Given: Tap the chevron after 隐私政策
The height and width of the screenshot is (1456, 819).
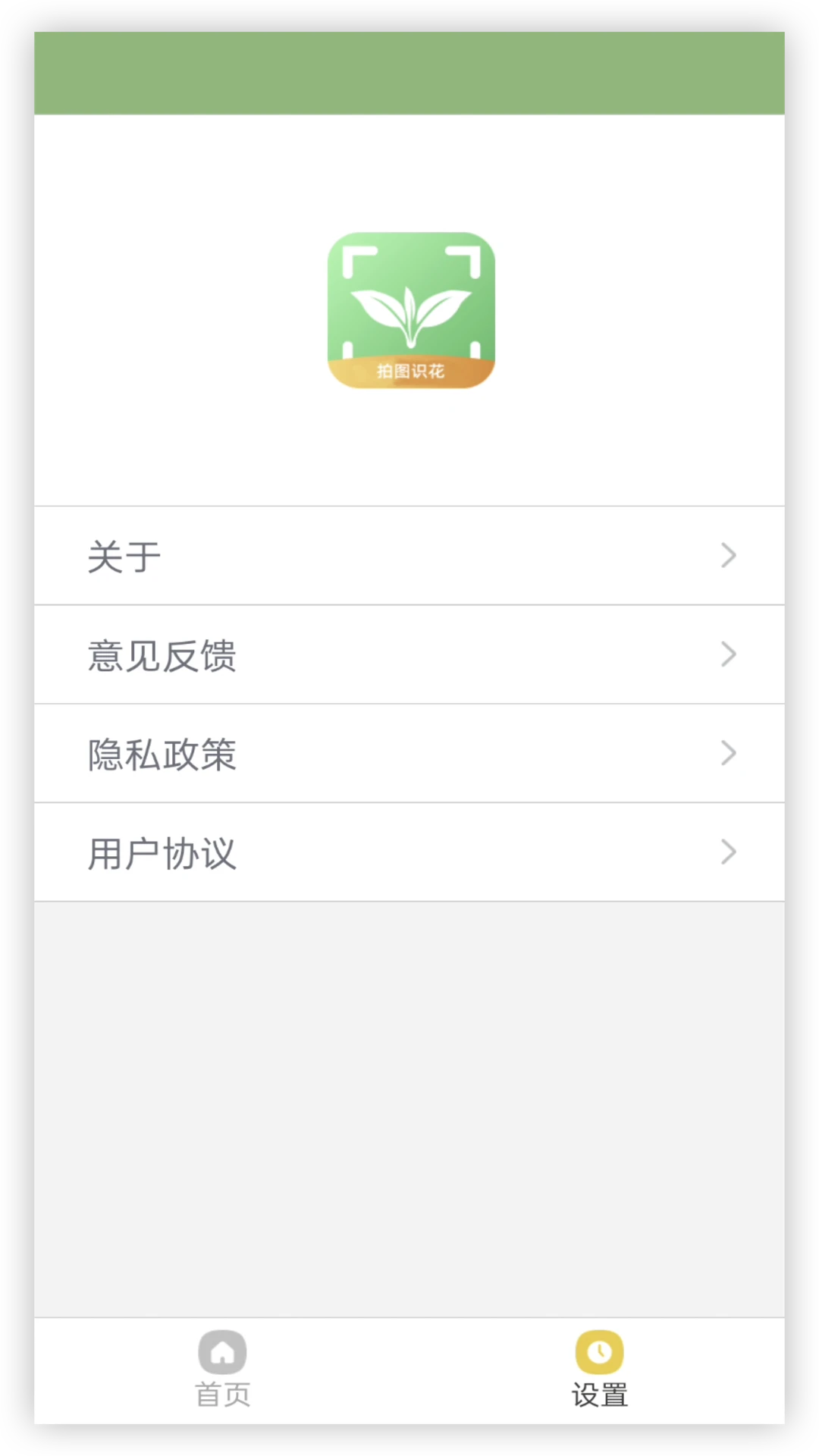Looking at the screenshot, I should [728, 753].
